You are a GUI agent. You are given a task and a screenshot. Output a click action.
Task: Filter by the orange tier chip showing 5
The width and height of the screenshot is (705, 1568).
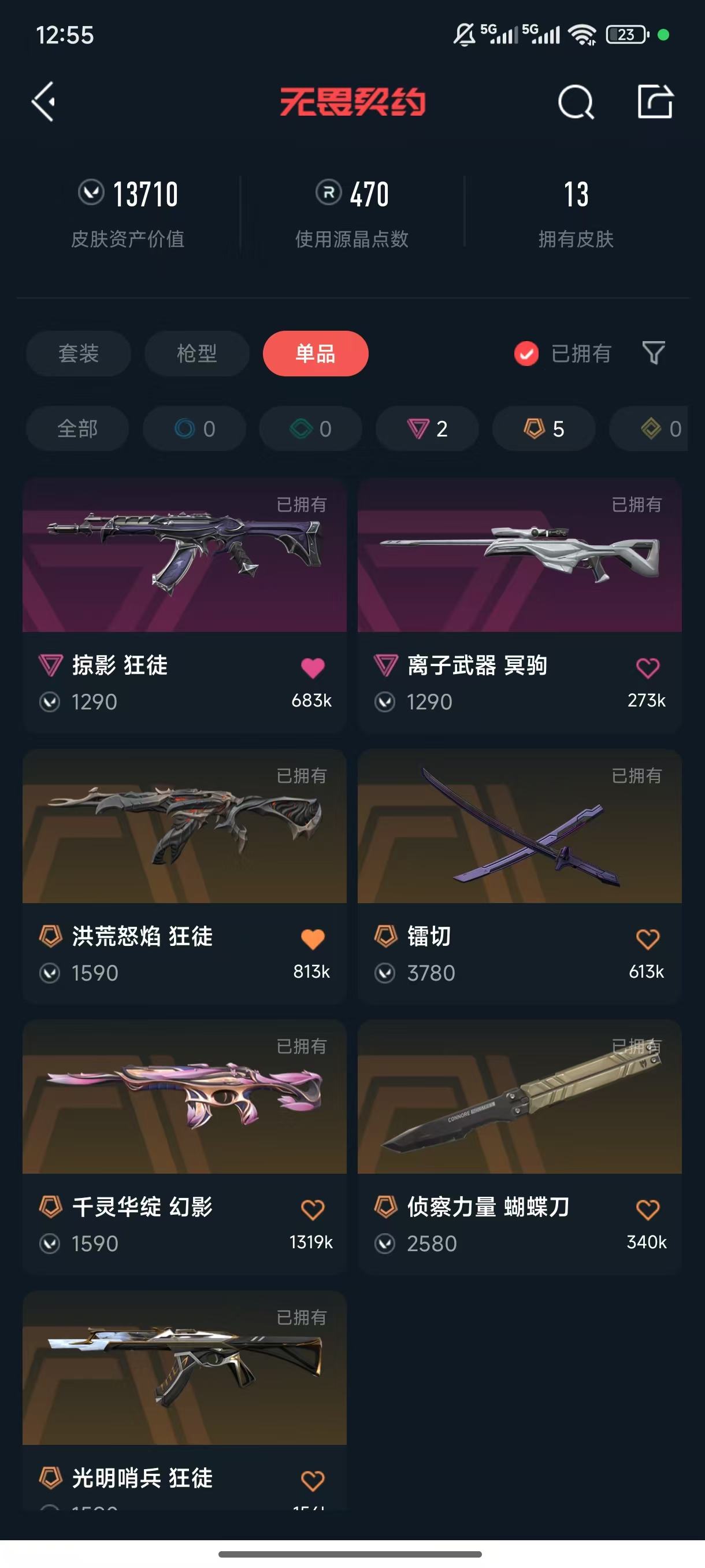coord(544,428)
